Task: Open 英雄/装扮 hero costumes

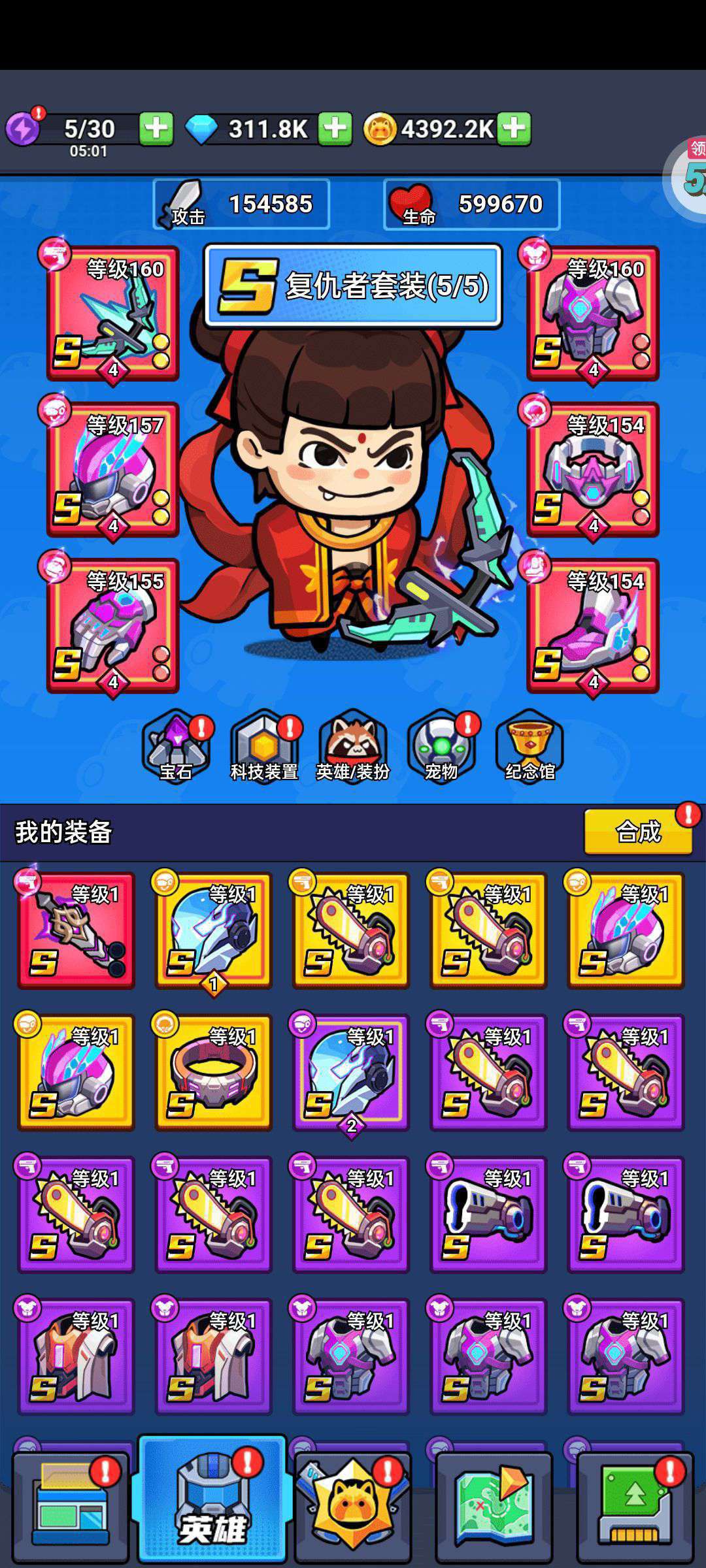Action: point(353,747)
